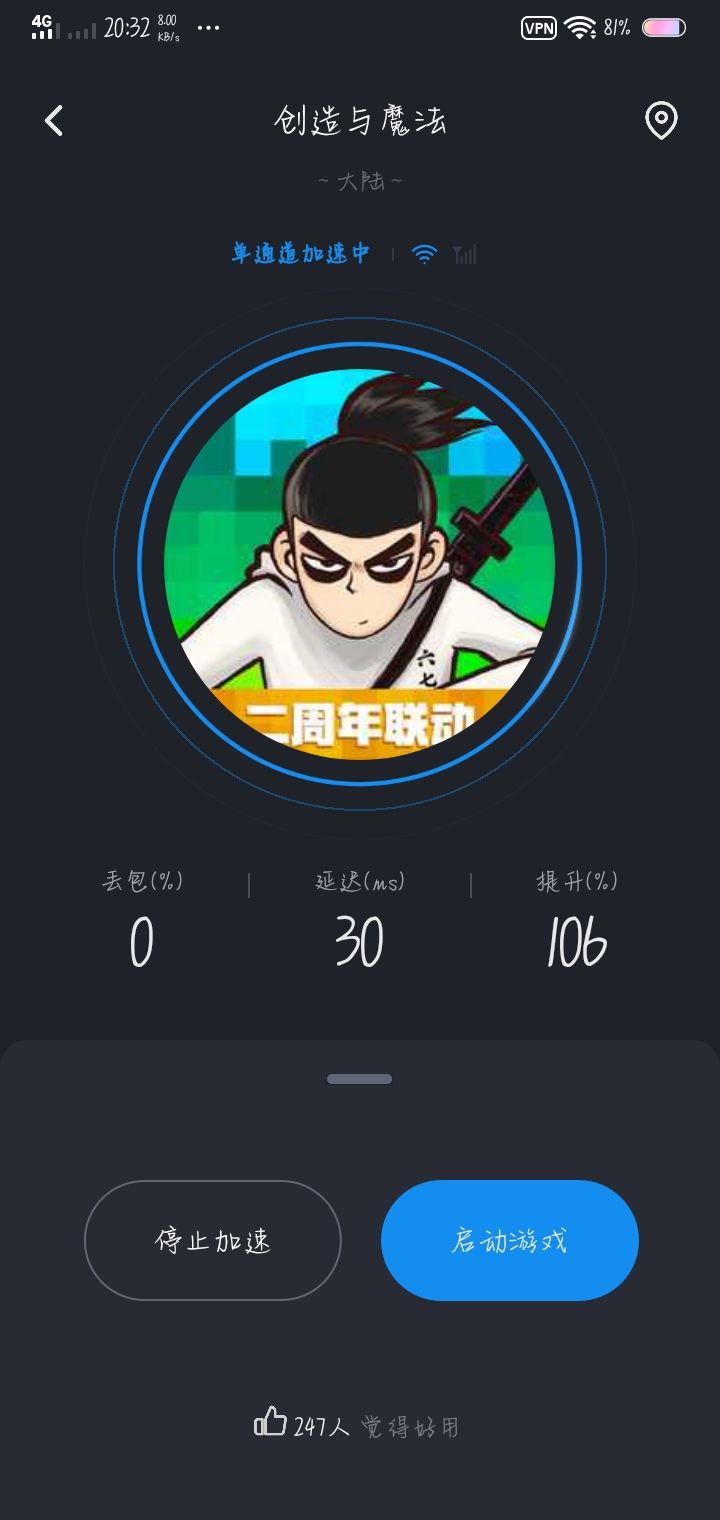
Task: Switch acceleration mode via 单通道加速中
Action: pos(302,253)
